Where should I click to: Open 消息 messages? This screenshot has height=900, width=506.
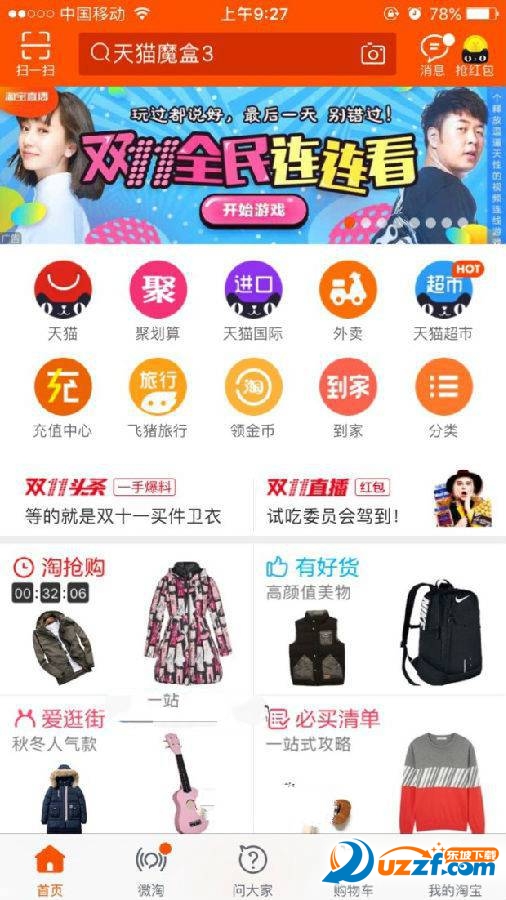coord(433,55)
